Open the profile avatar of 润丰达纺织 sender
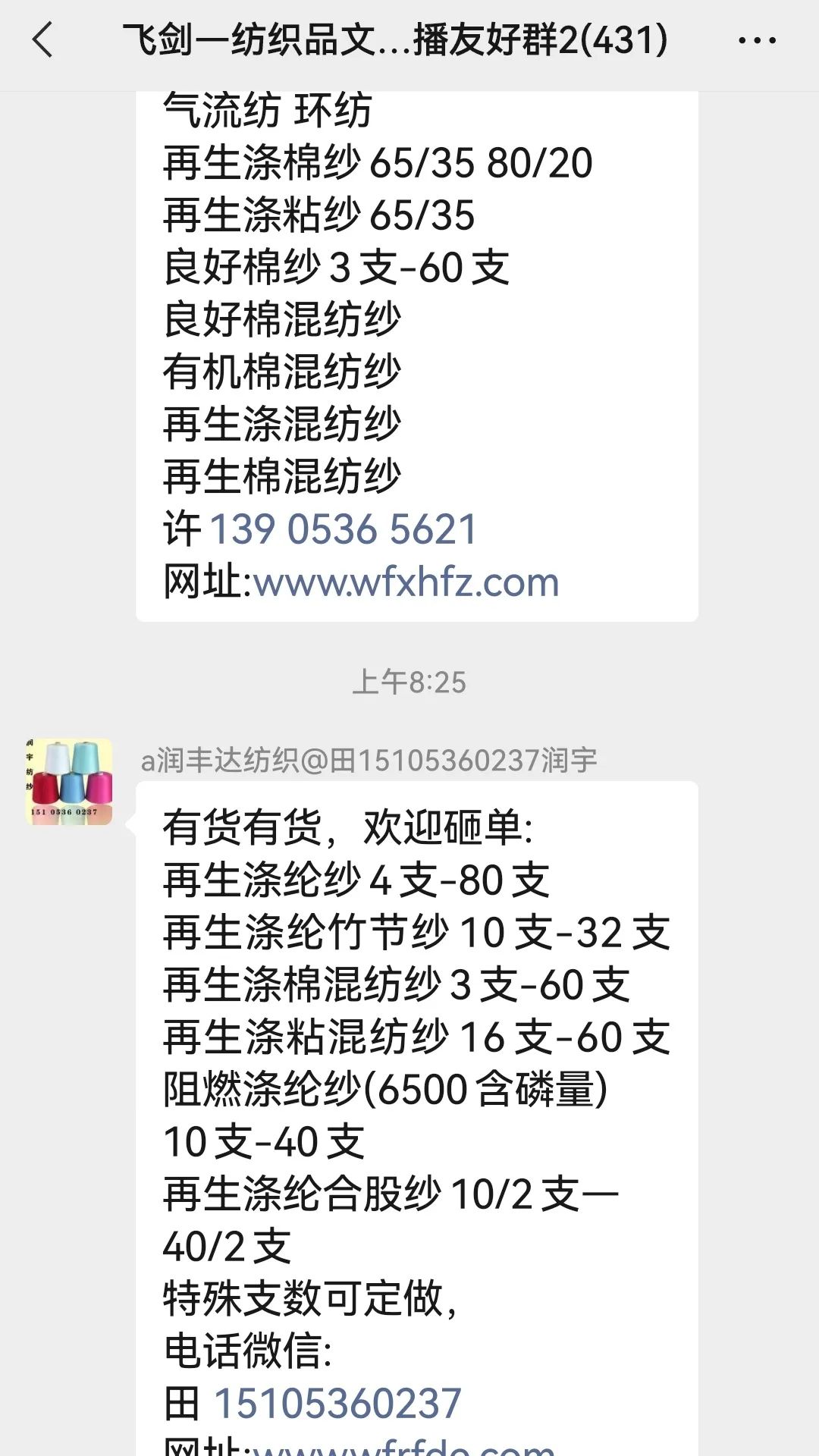 69,782
